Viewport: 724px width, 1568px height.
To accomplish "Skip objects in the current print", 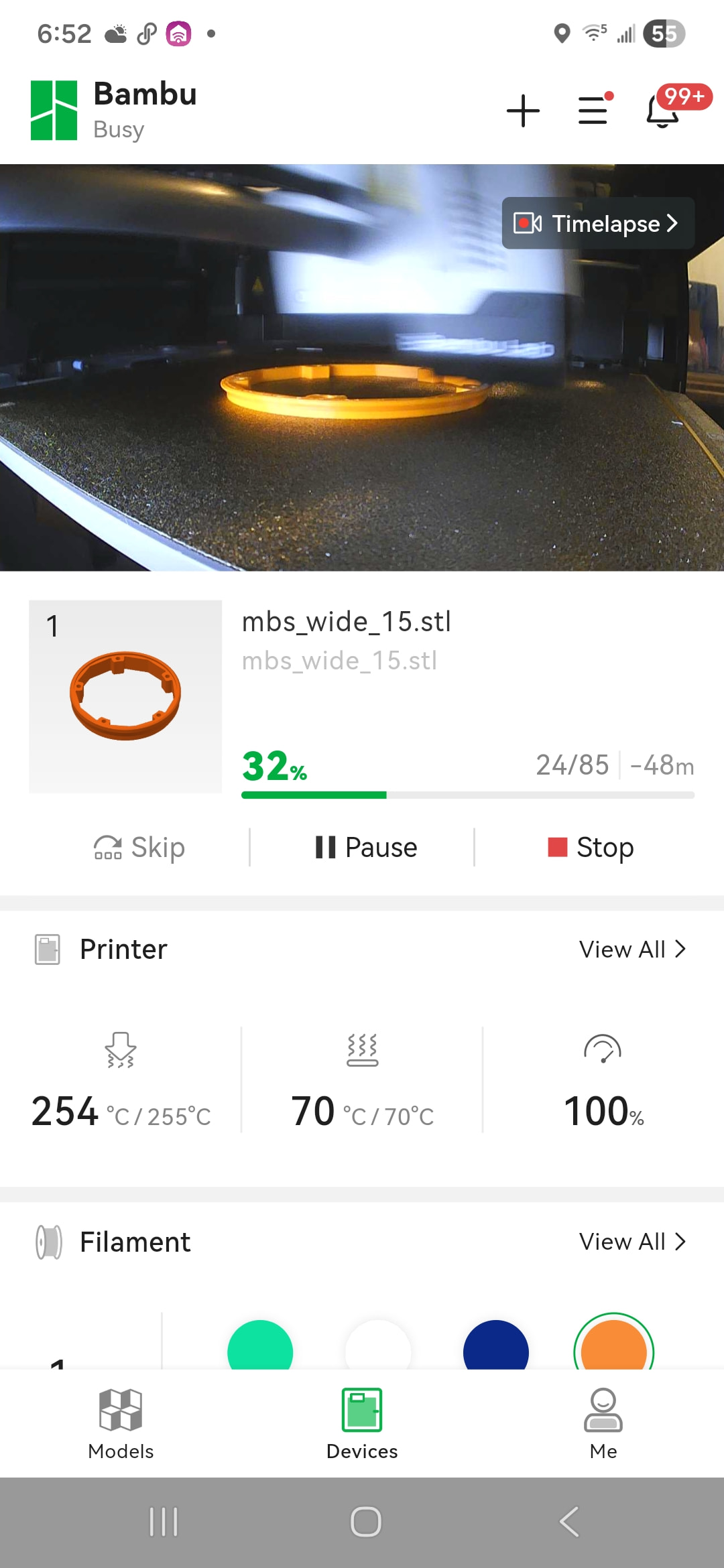I will click(139, 848).
